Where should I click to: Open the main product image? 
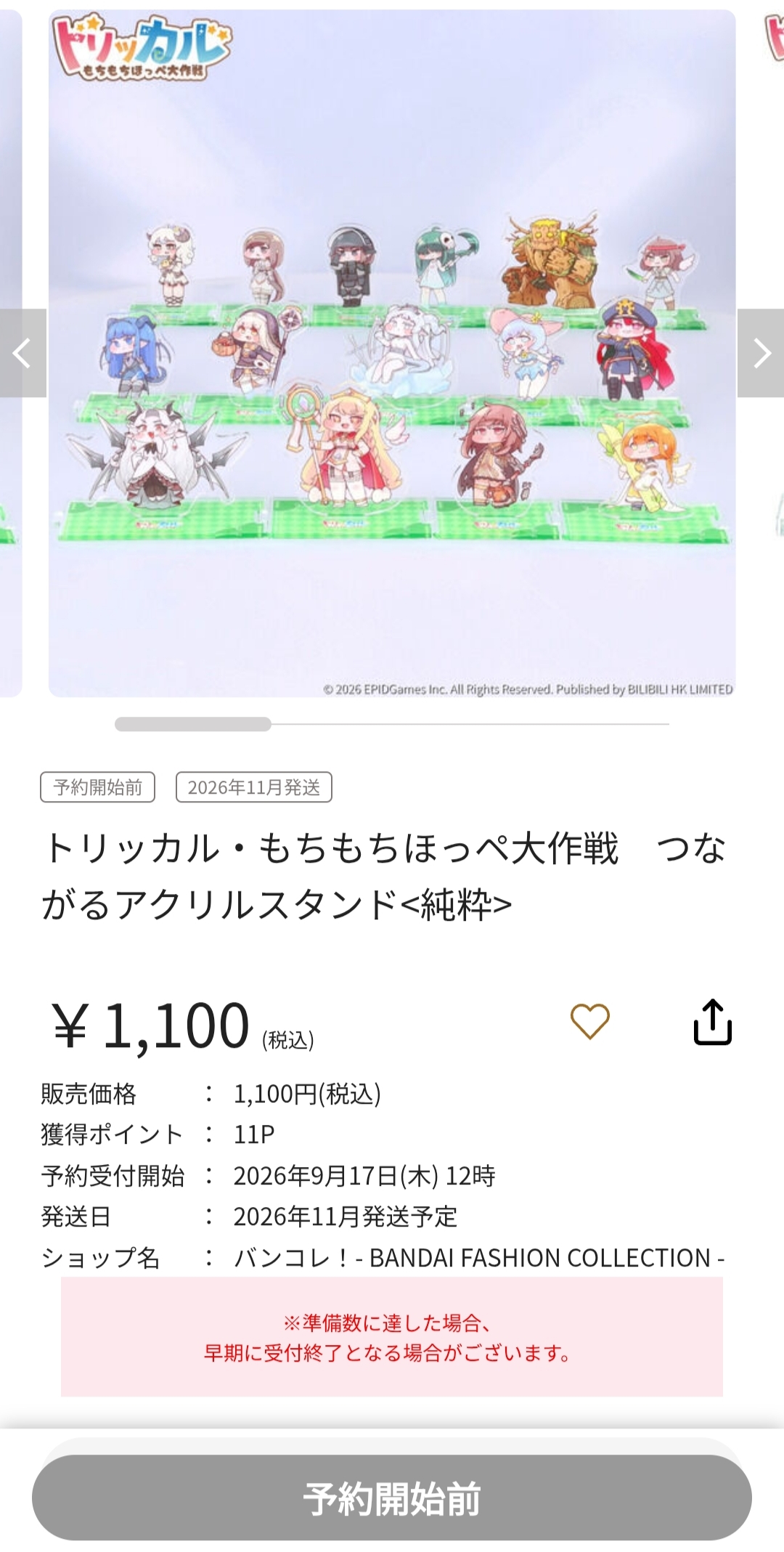392,353
